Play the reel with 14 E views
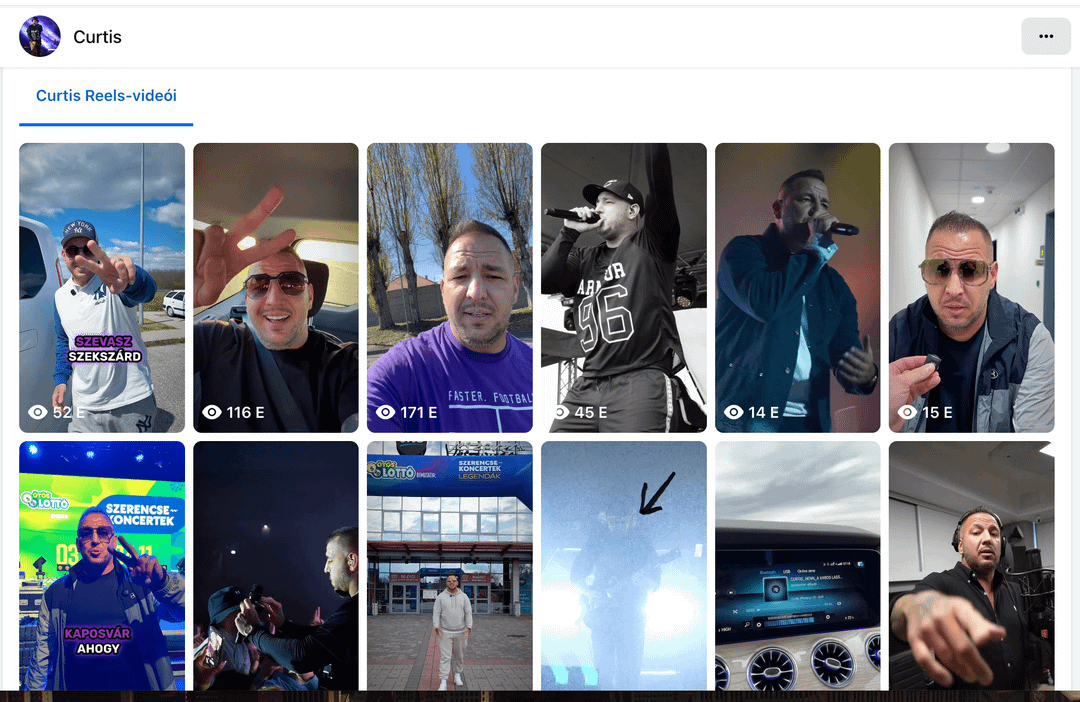 798,287
